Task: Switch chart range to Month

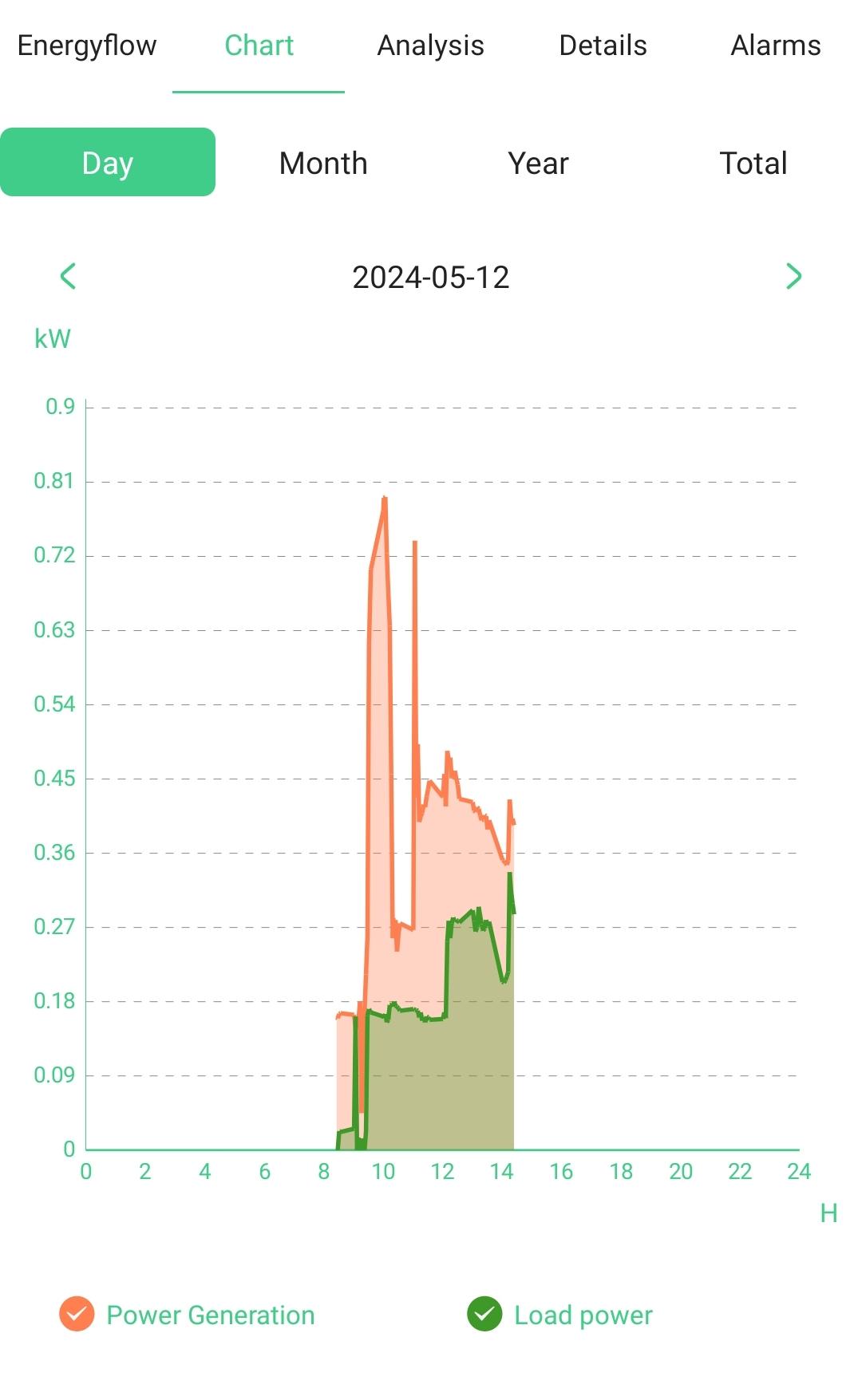Action: point(323,163)
